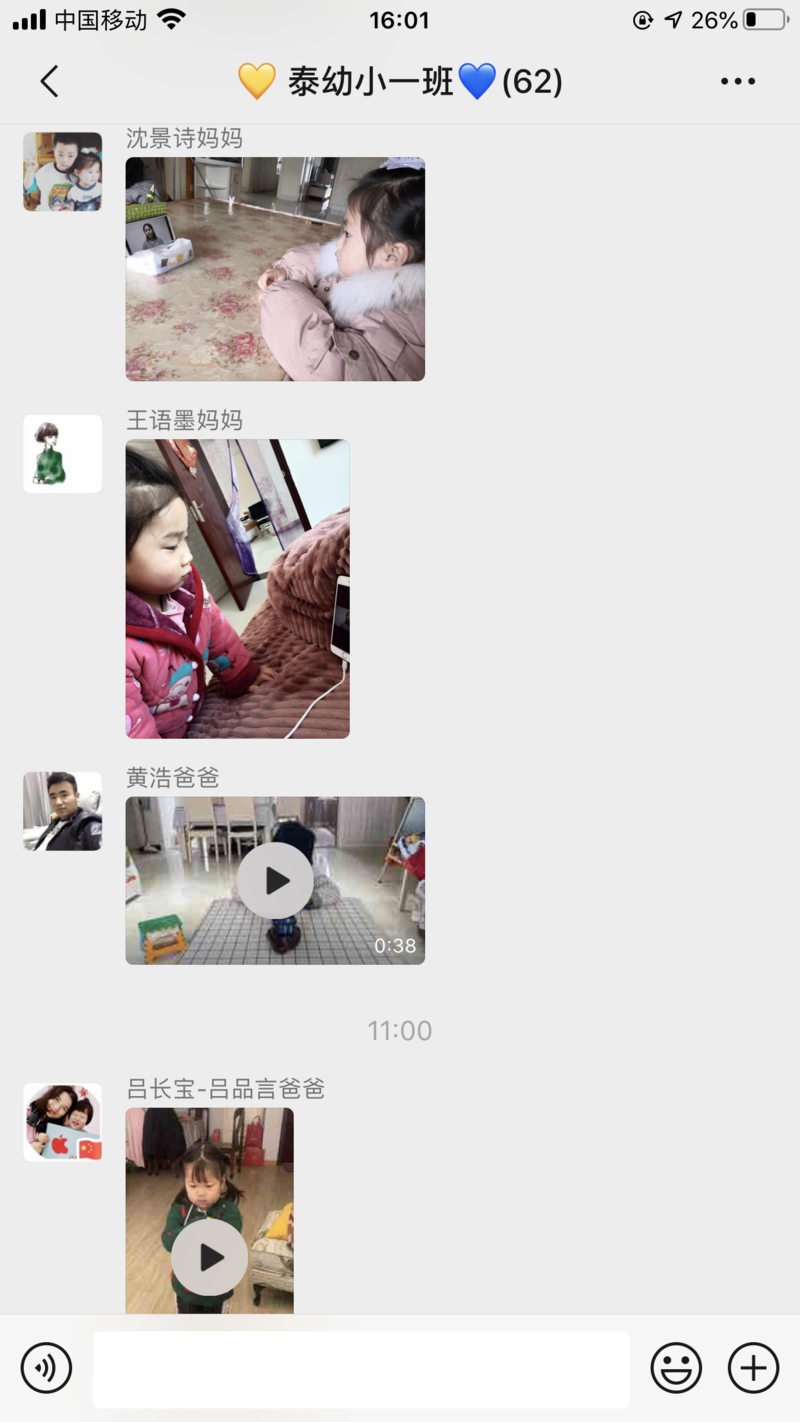The height and width of the screenshot is (1422, 800).
Task: Open 吕长宝-吕品言爸爸's profile avatar
Action: pos(63,1122)
